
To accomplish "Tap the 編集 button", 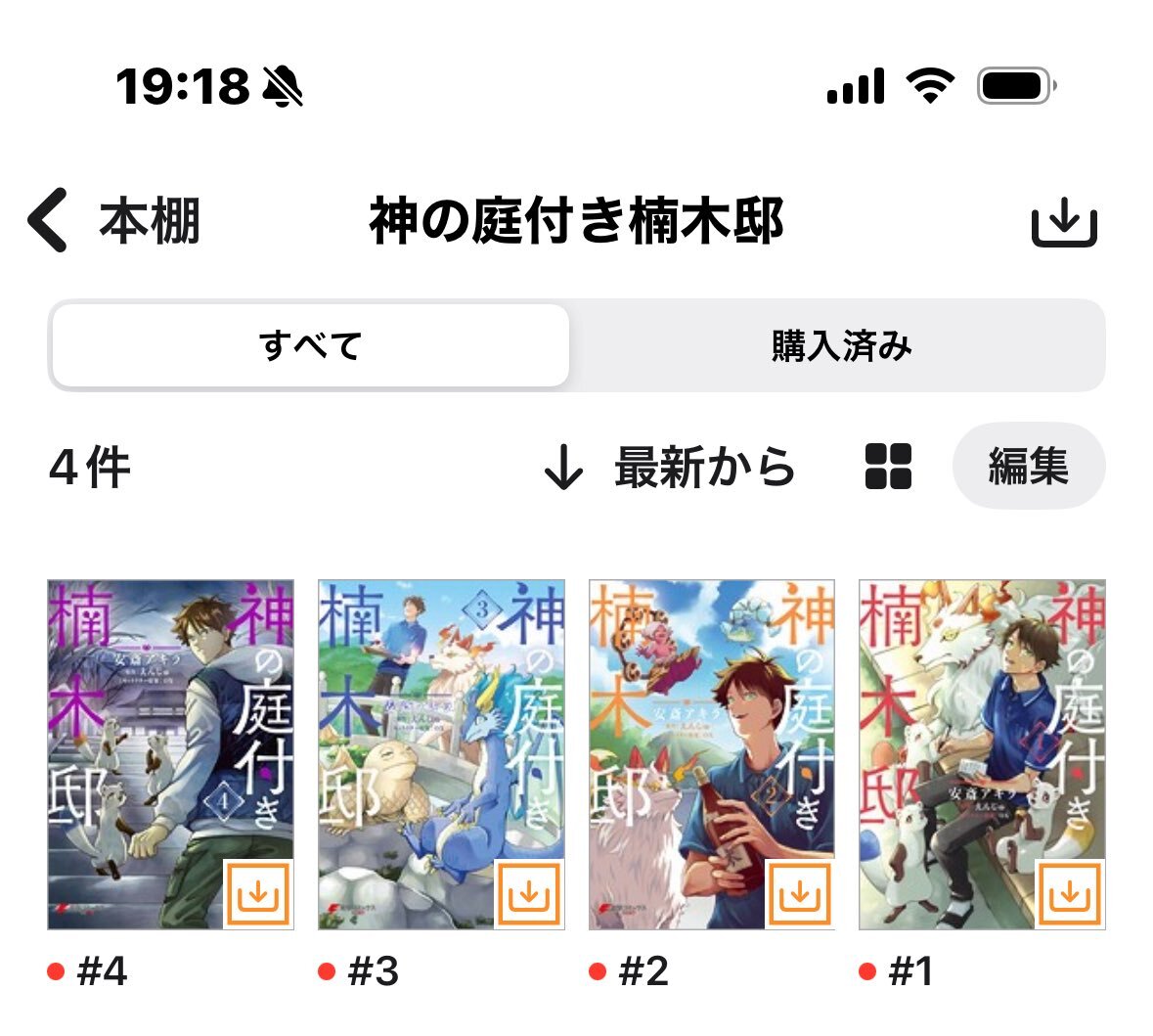I will pos(1028,466).
